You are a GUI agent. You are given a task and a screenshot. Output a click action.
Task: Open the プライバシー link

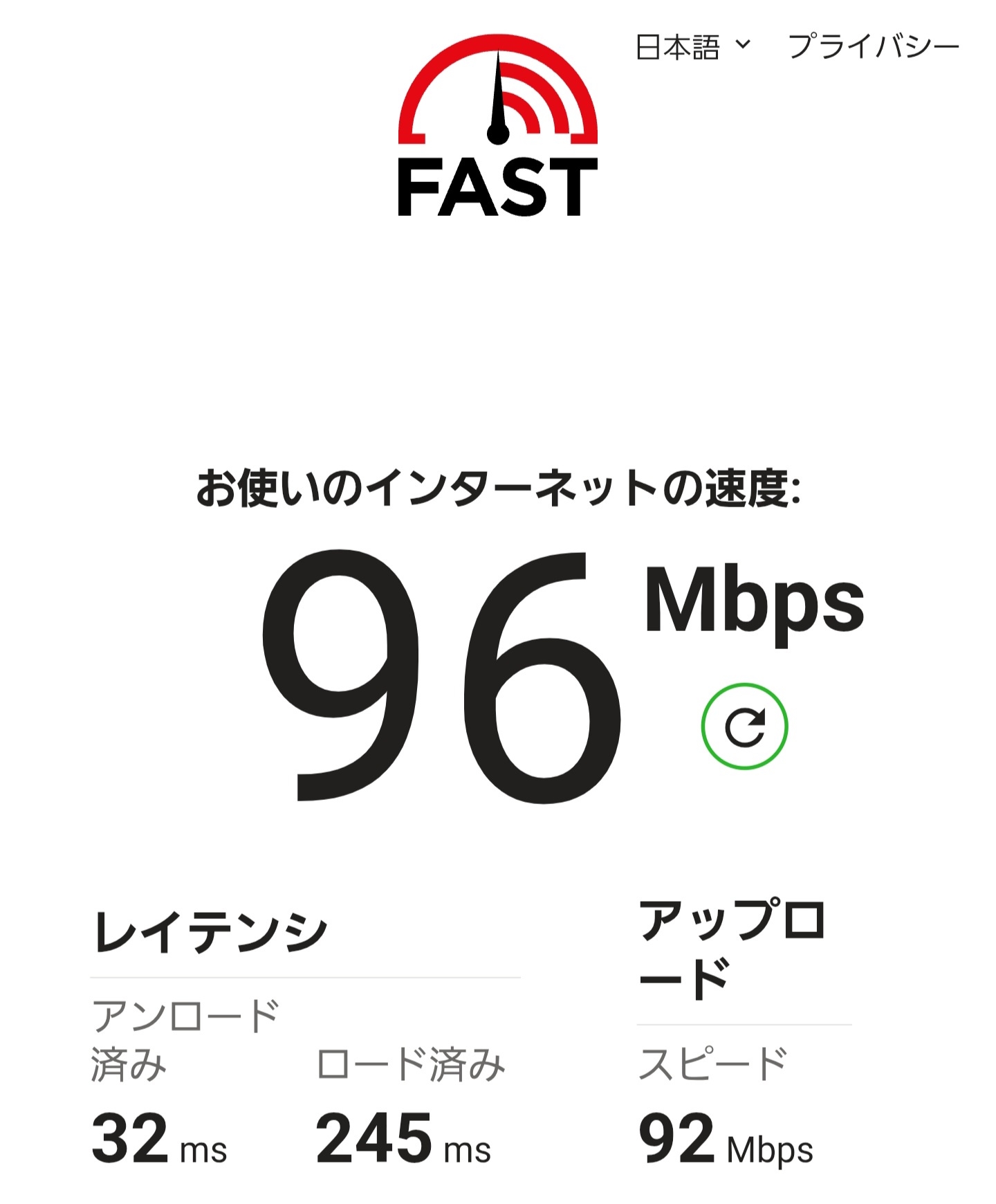tap(874, 47)
